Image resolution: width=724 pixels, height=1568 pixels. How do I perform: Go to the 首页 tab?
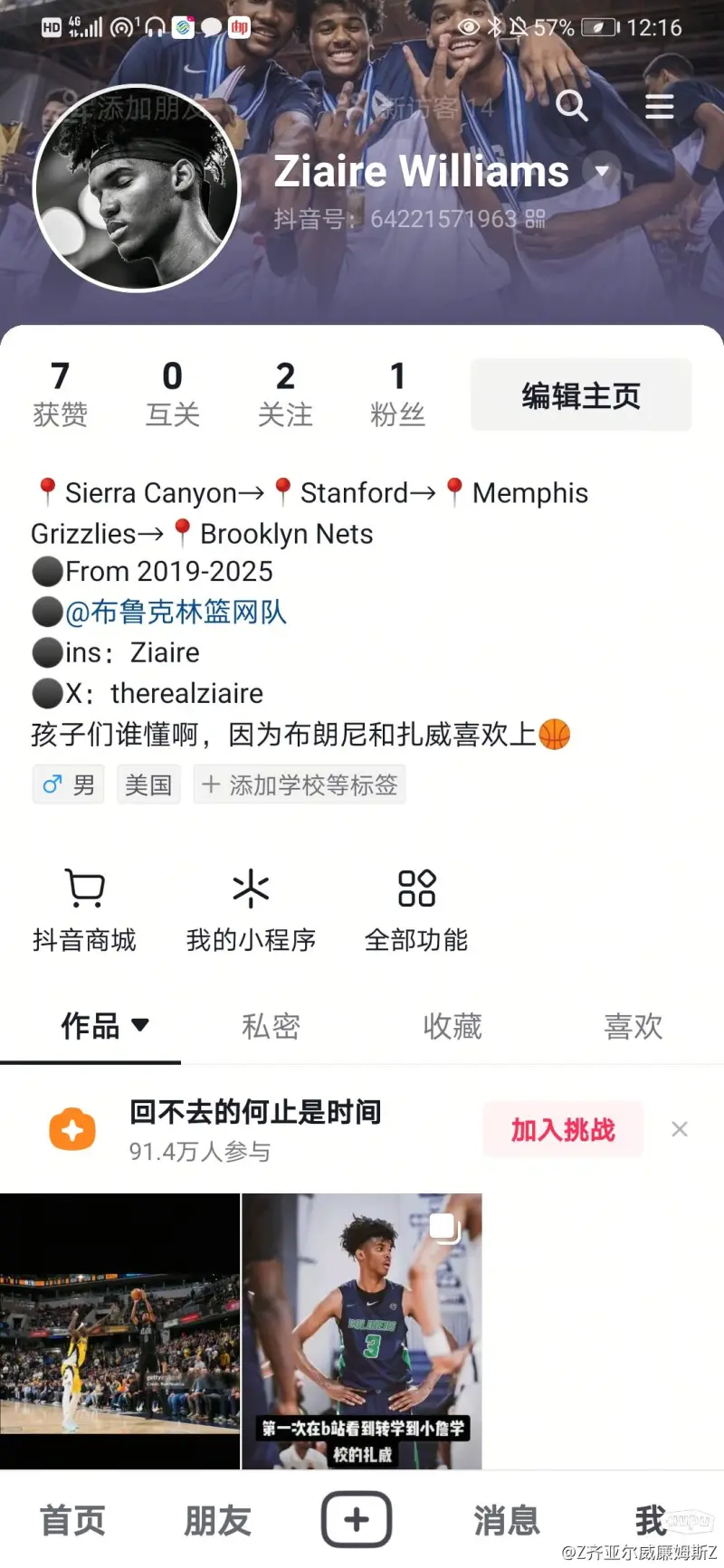coord(72,1520)
